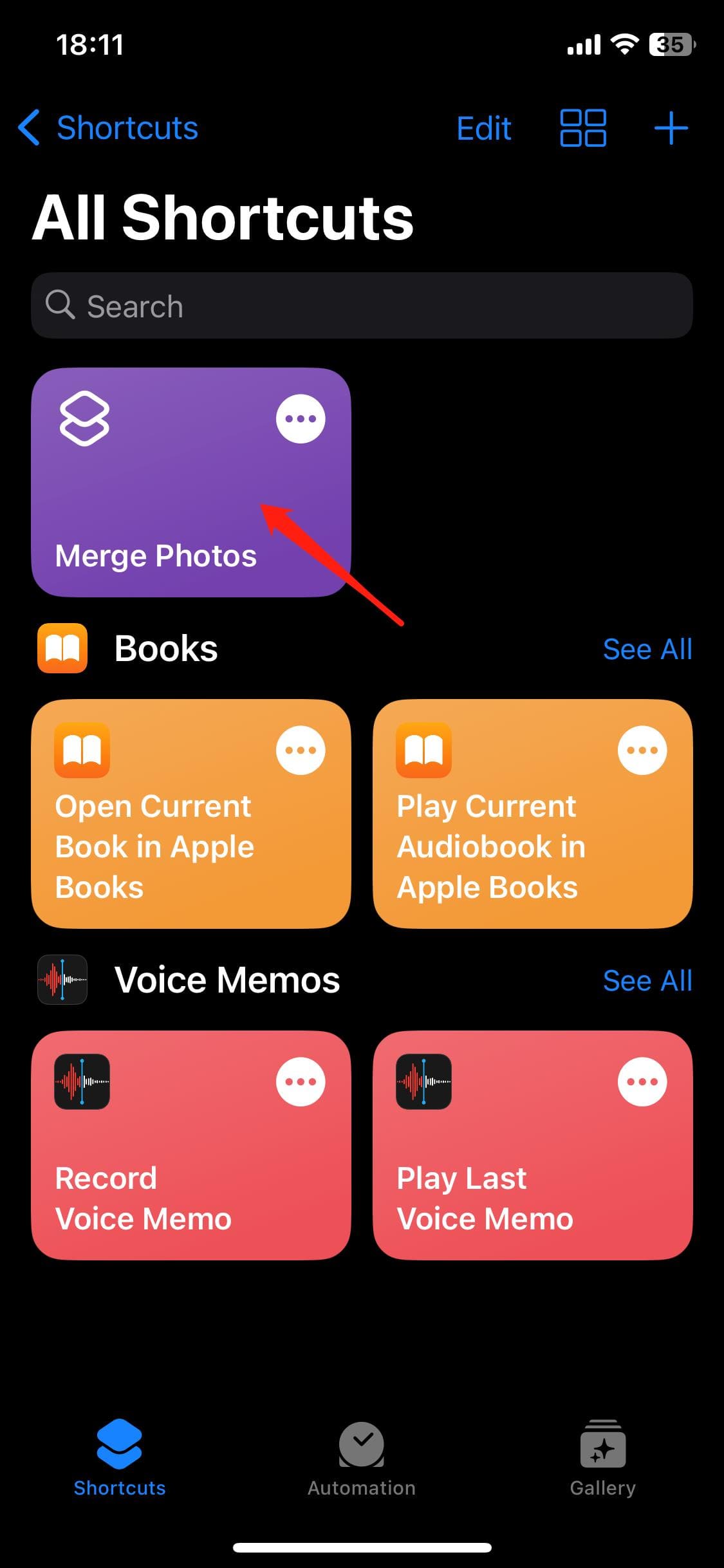Tap the search bar to find shortcuts

[362, 306]
